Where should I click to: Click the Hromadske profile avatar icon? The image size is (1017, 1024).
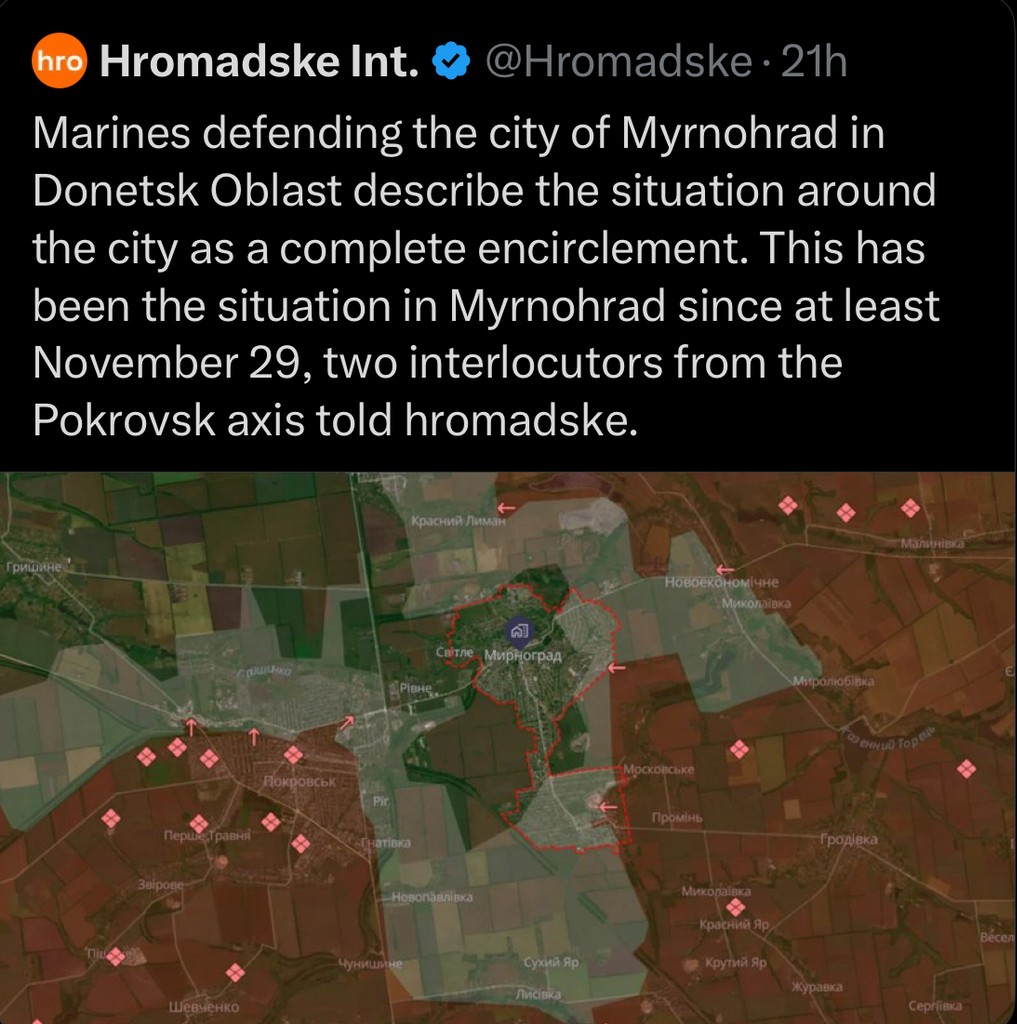[57, 60]
